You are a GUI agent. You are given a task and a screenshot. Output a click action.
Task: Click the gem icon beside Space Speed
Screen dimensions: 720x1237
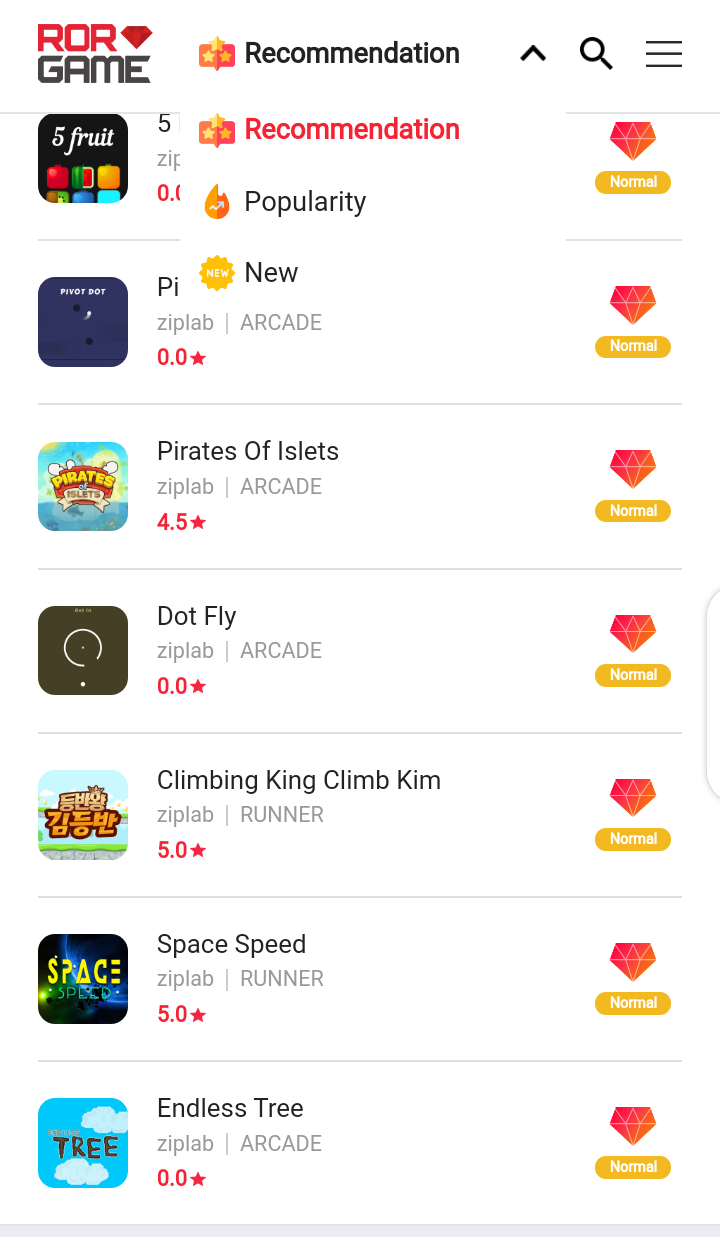633,962
